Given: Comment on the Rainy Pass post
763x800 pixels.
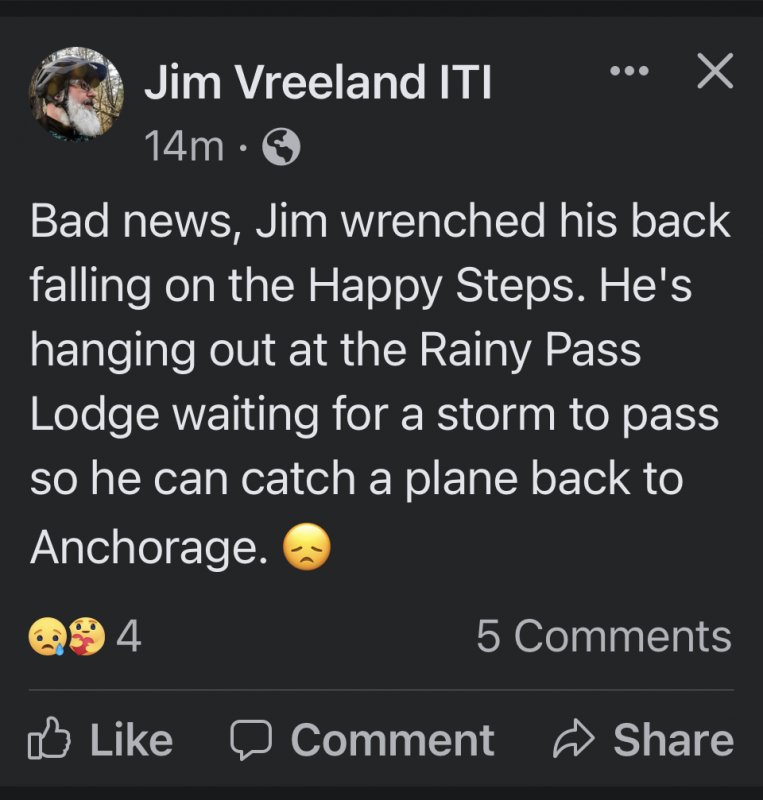Looking at the screenshot, I should point(362,740).
